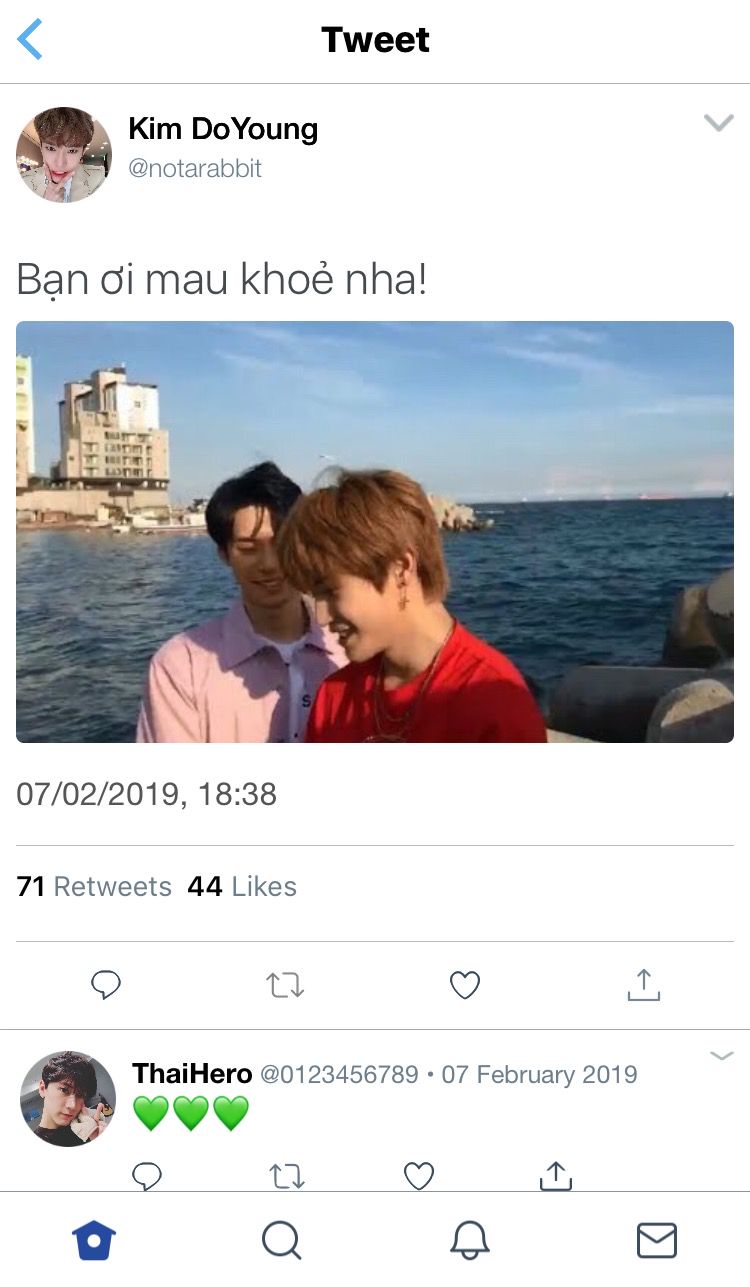
Task: View the 44 Likes list
Action: [242, 886]
